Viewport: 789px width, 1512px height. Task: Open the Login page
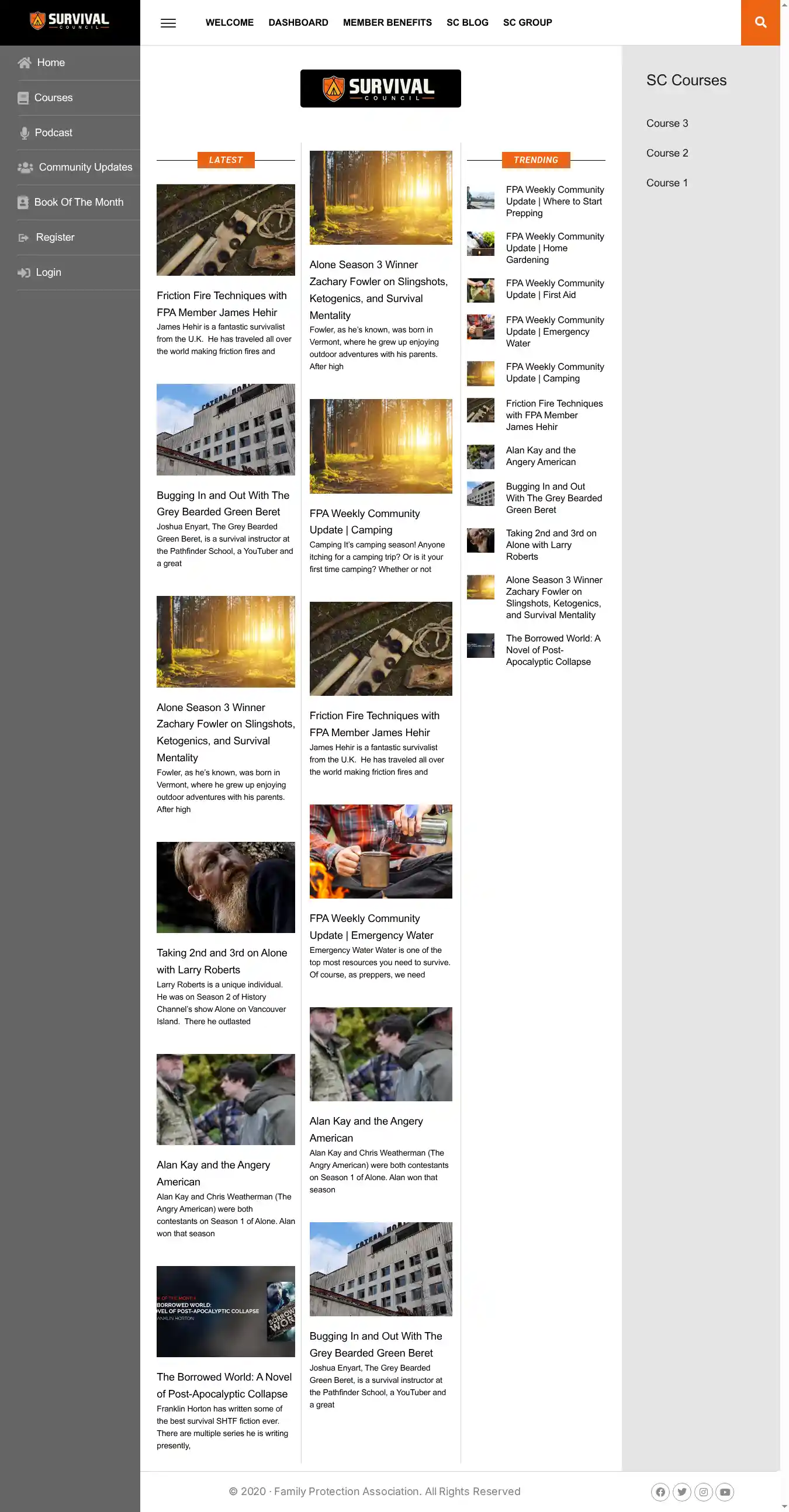48,272
